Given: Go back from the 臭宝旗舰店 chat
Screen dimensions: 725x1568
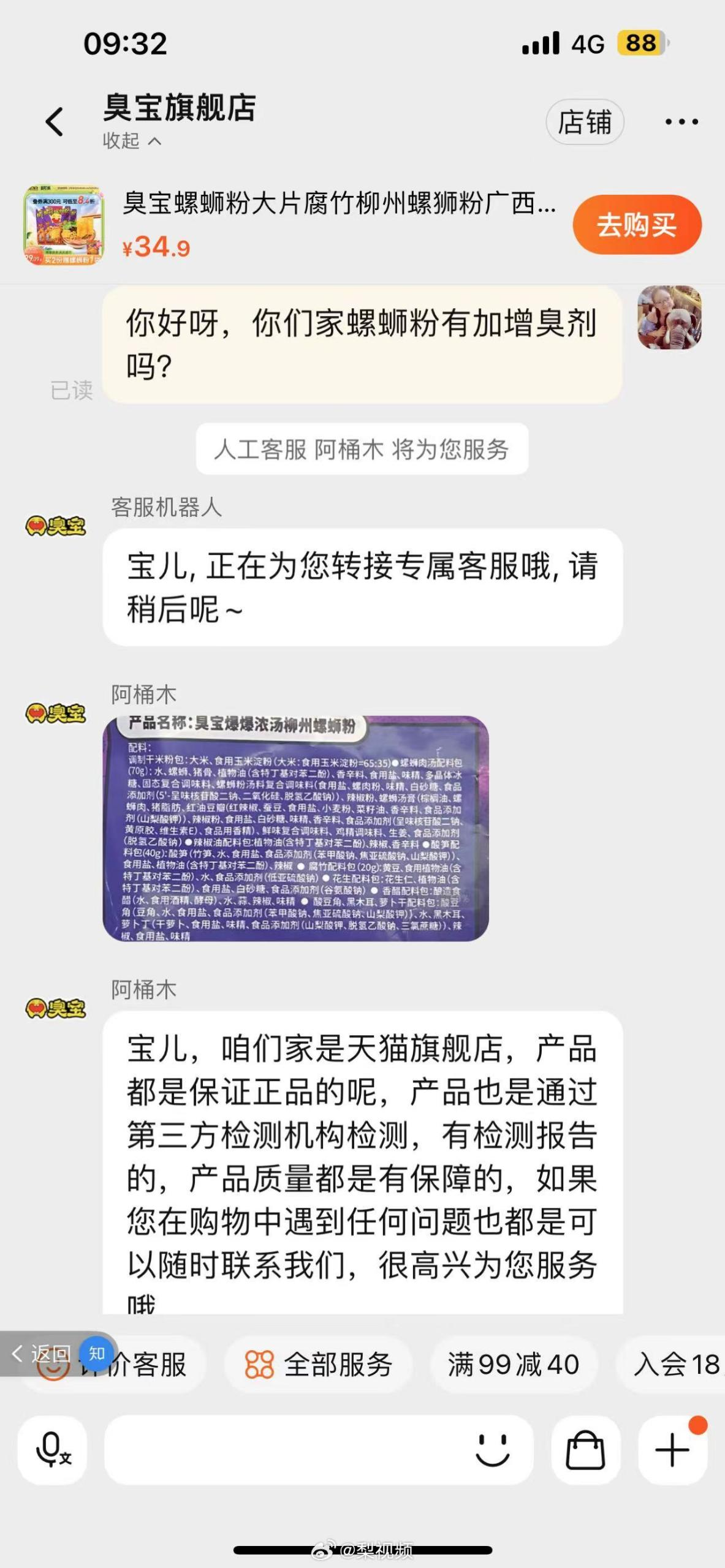Looking at the screenshot, I should [x=55, y=121].
